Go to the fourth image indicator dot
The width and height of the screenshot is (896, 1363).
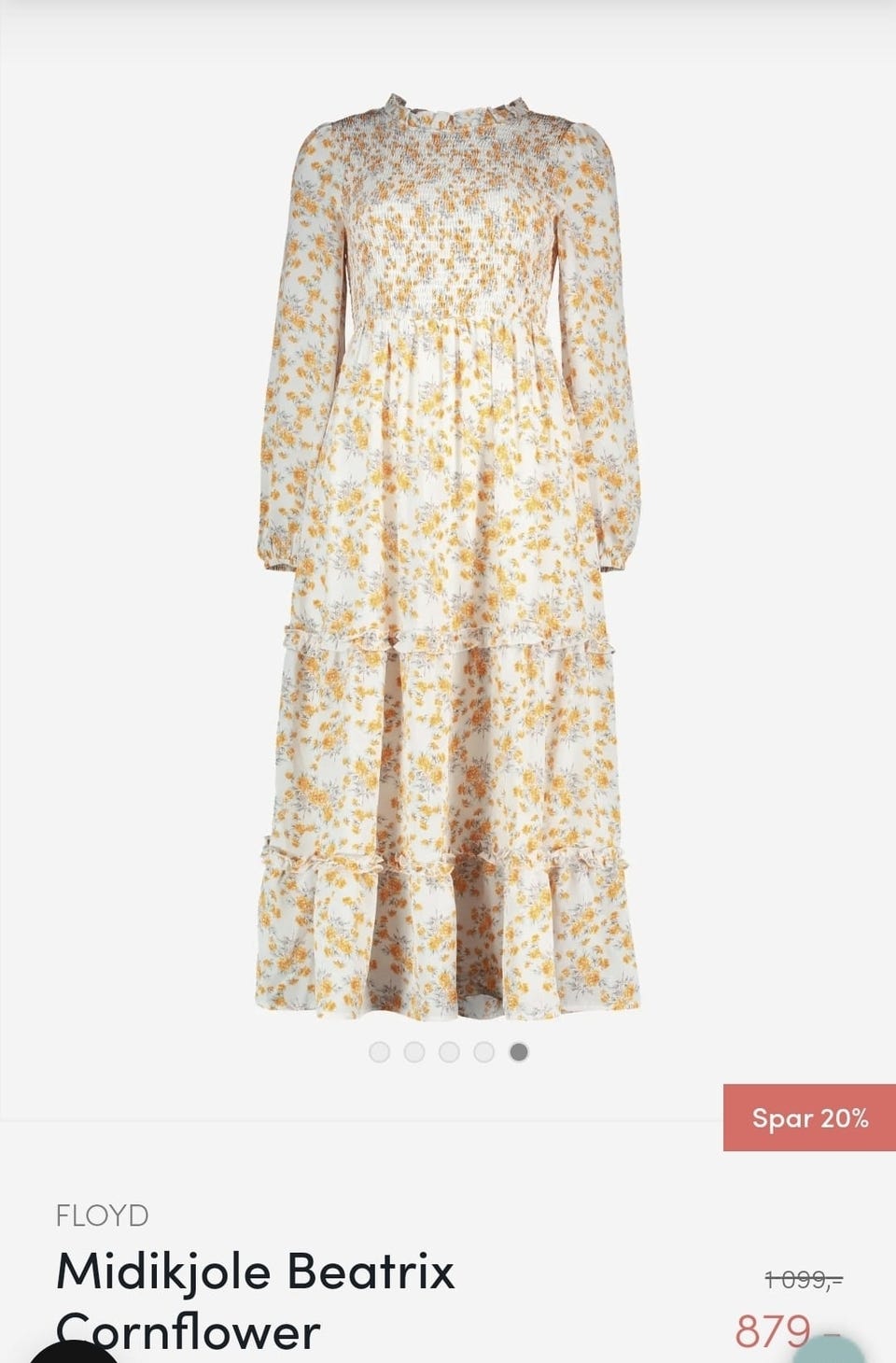(483, 1052)
